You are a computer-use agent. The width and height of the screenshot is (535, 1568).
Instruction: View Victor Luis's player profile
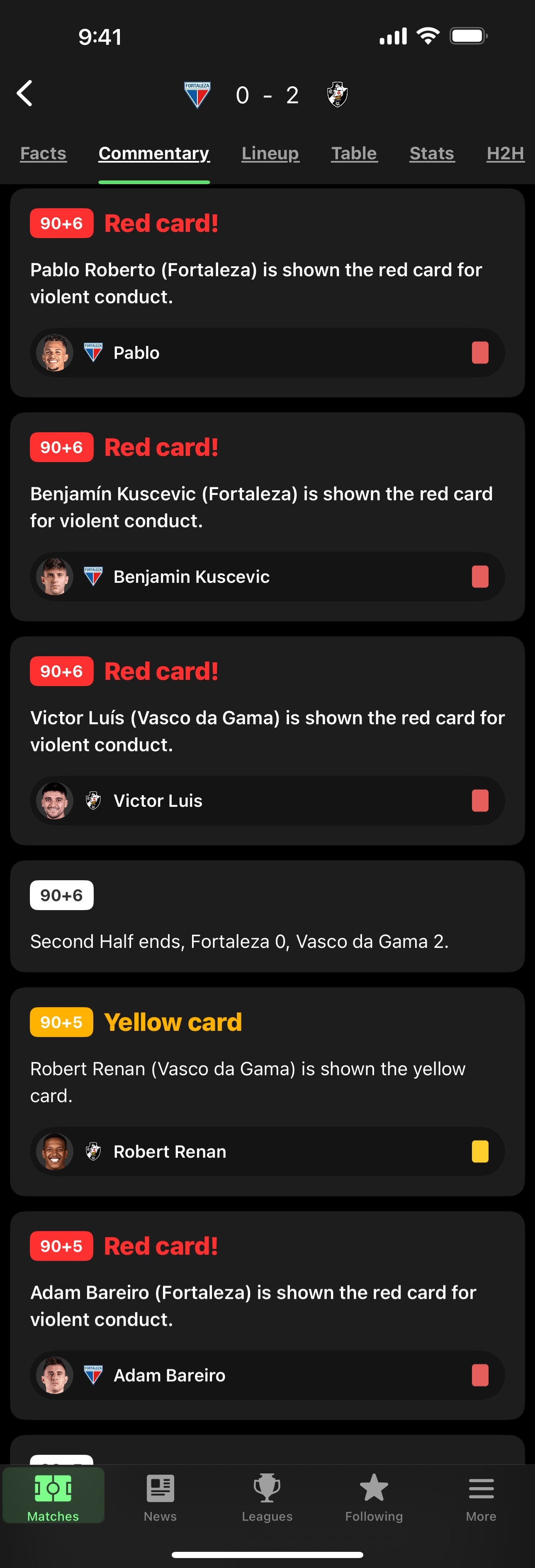tap(267, 801)
